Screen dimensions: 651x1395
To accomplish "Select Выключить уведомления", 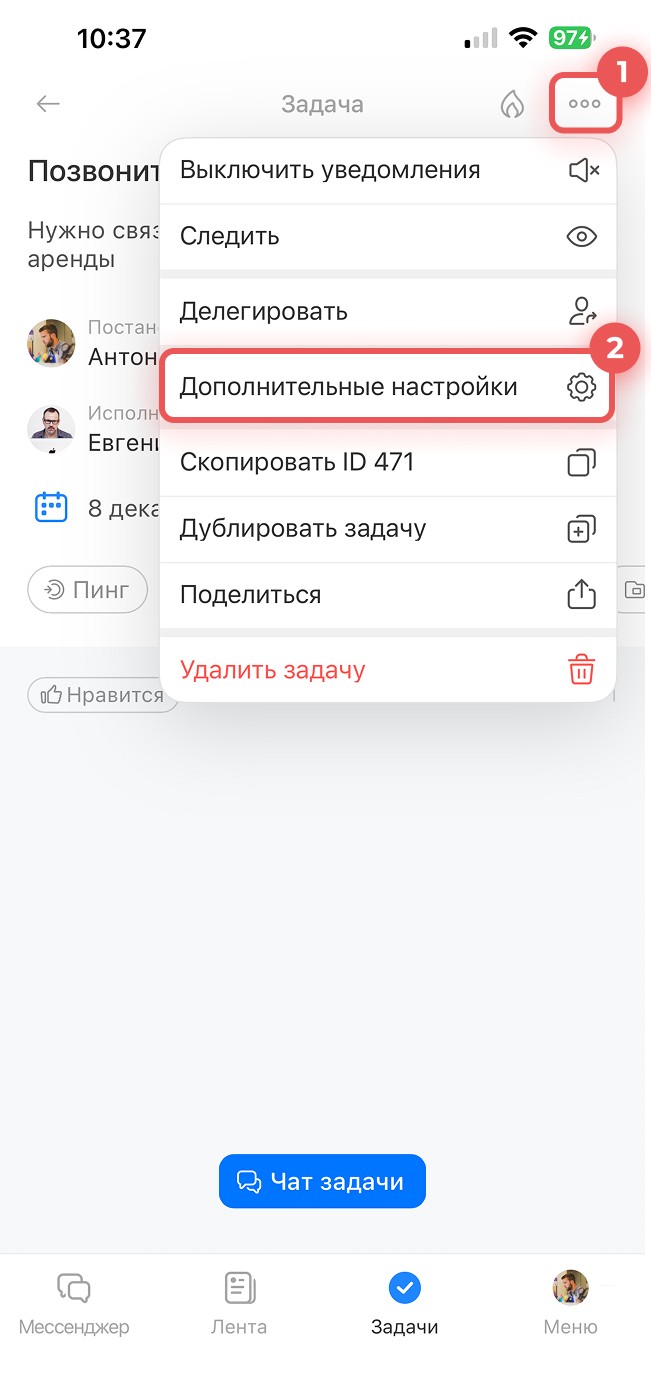I will (388, 171).
